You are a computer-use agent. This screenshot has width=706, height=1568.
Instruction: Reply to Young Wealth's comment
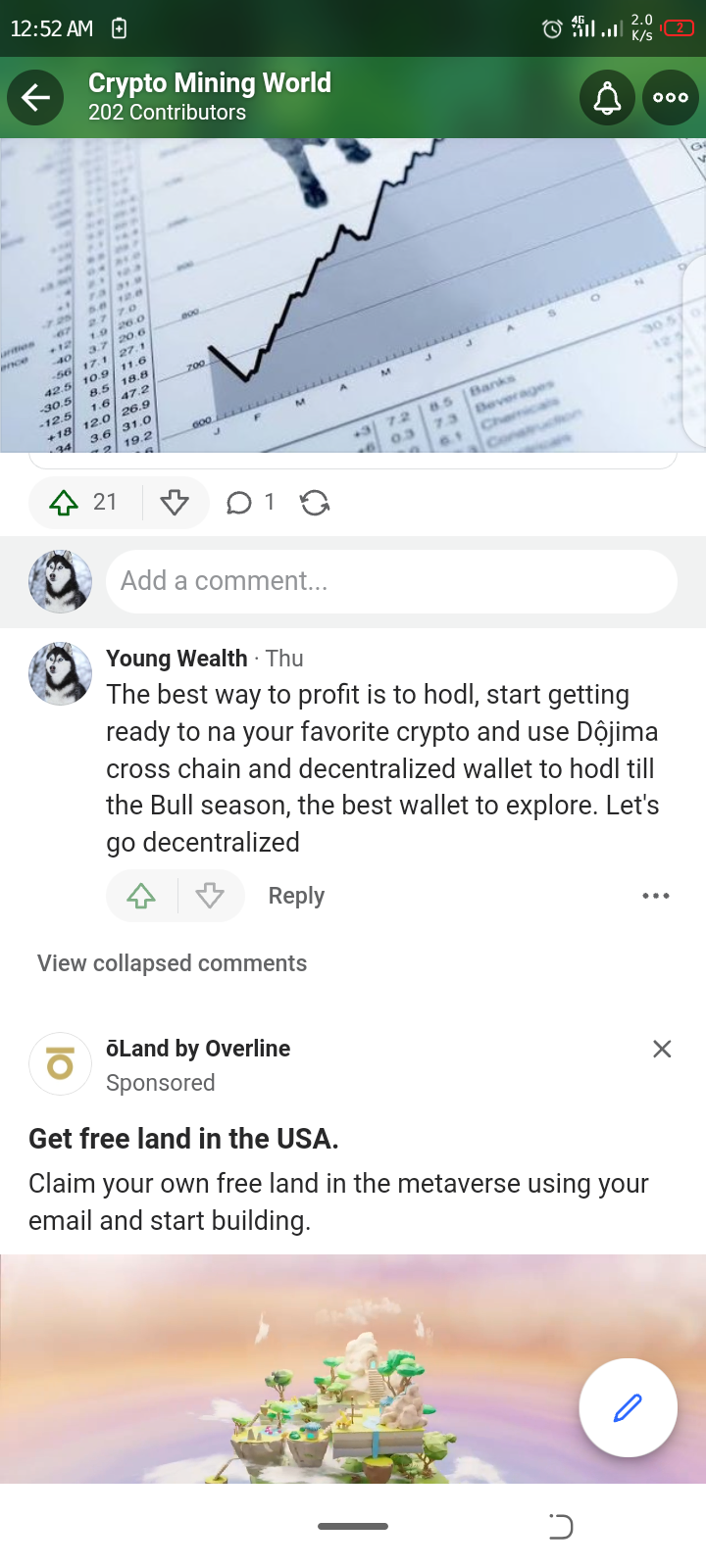pyautogui.click(x=296, y=896)
